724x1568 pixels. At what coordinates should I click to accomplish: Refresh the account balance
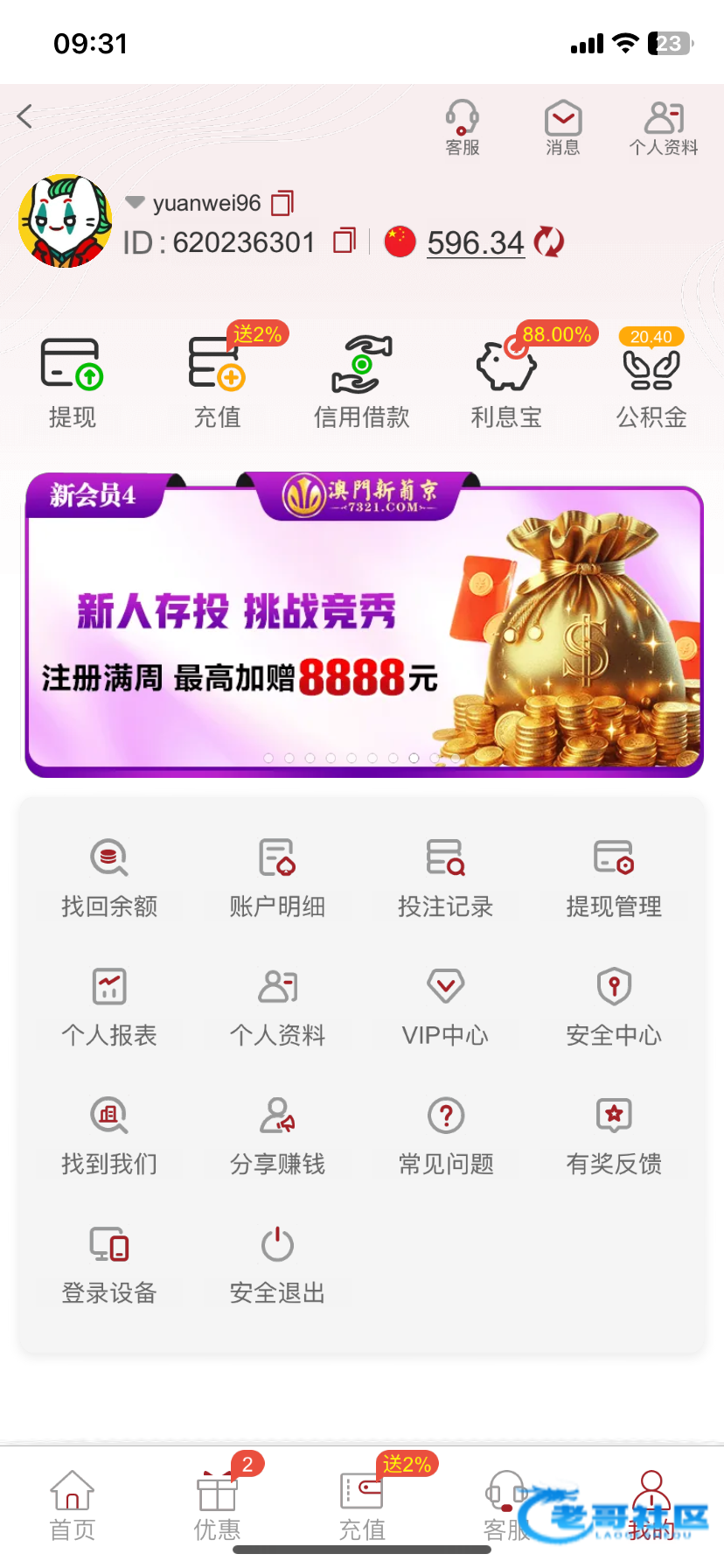[x=549, y=241]
